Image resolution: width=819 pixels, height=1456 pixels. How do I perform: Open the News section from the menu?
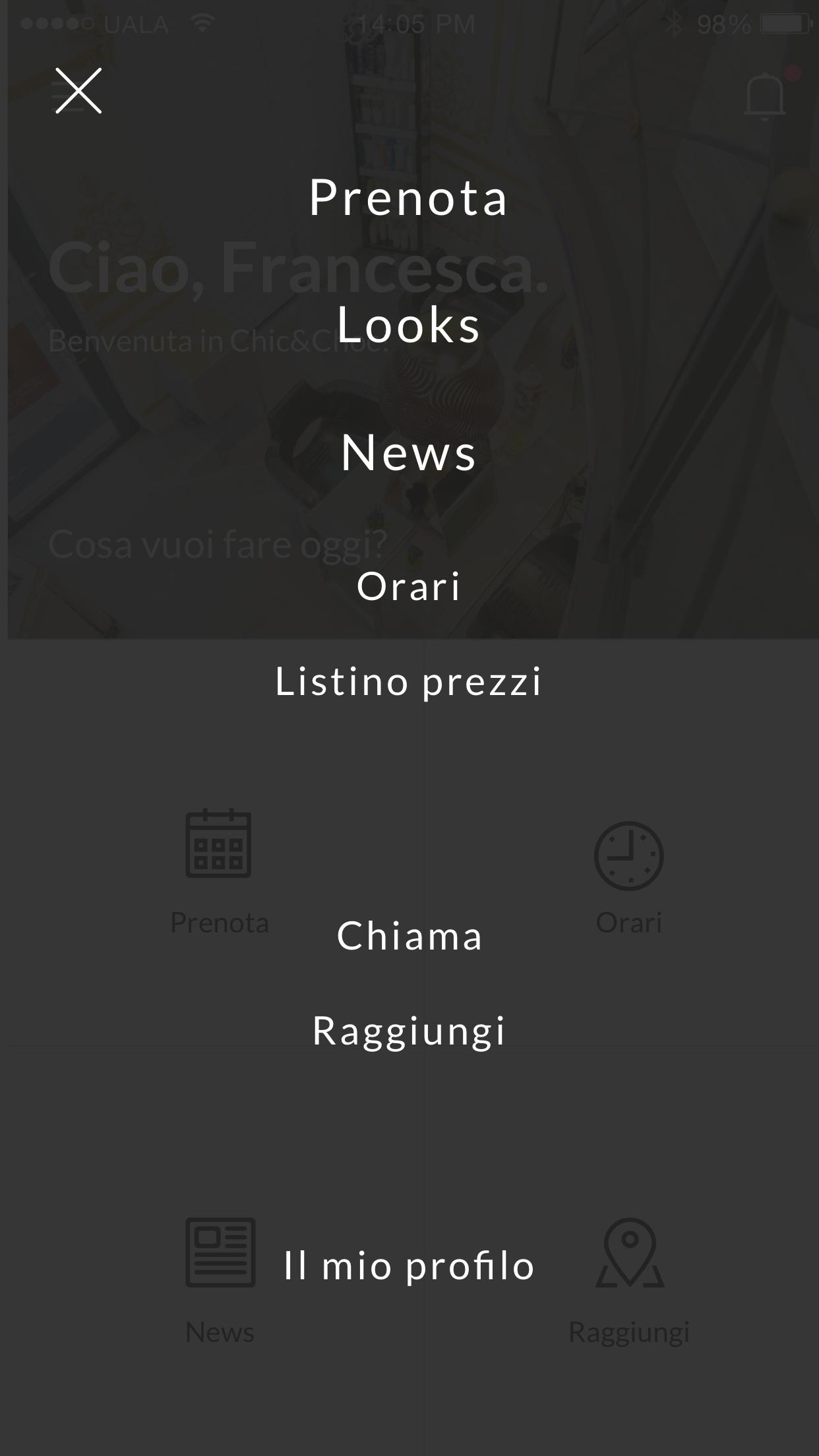click(x=409, y=452)
